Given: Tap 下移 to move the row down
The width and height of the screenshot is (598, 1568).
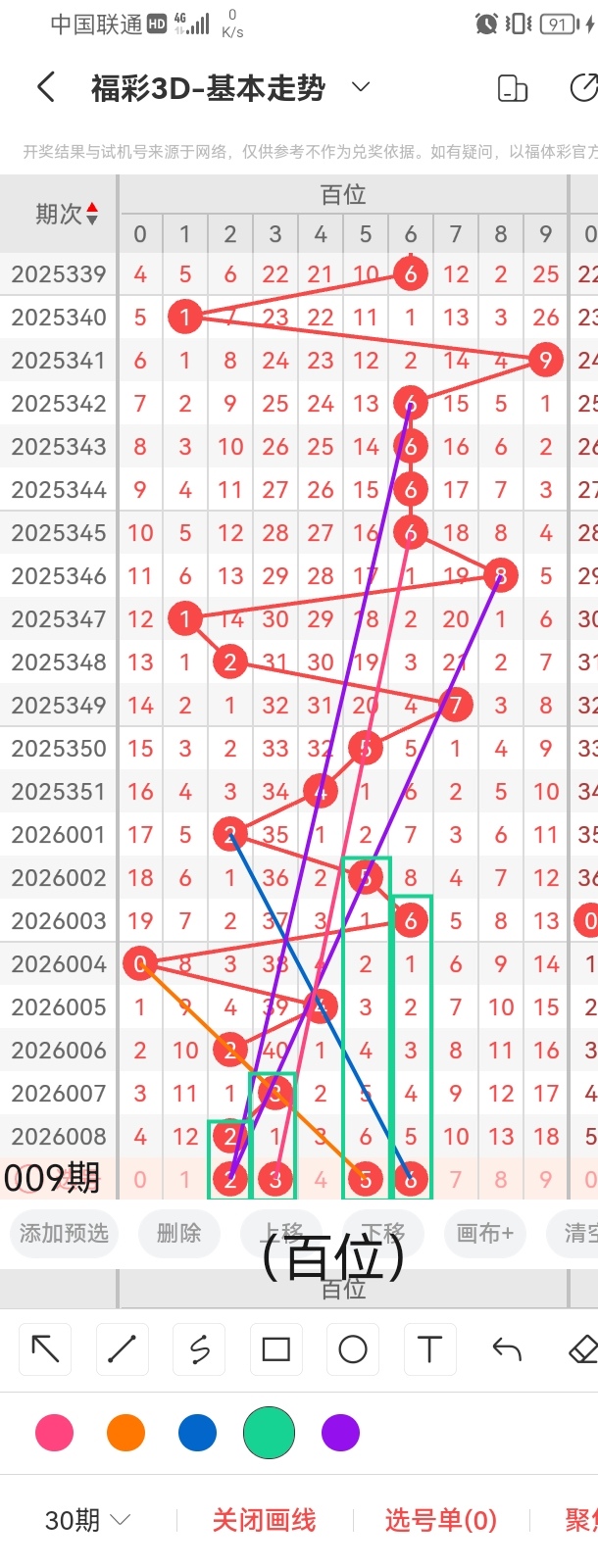Looking at the screenshot, I should [382, 1233].
